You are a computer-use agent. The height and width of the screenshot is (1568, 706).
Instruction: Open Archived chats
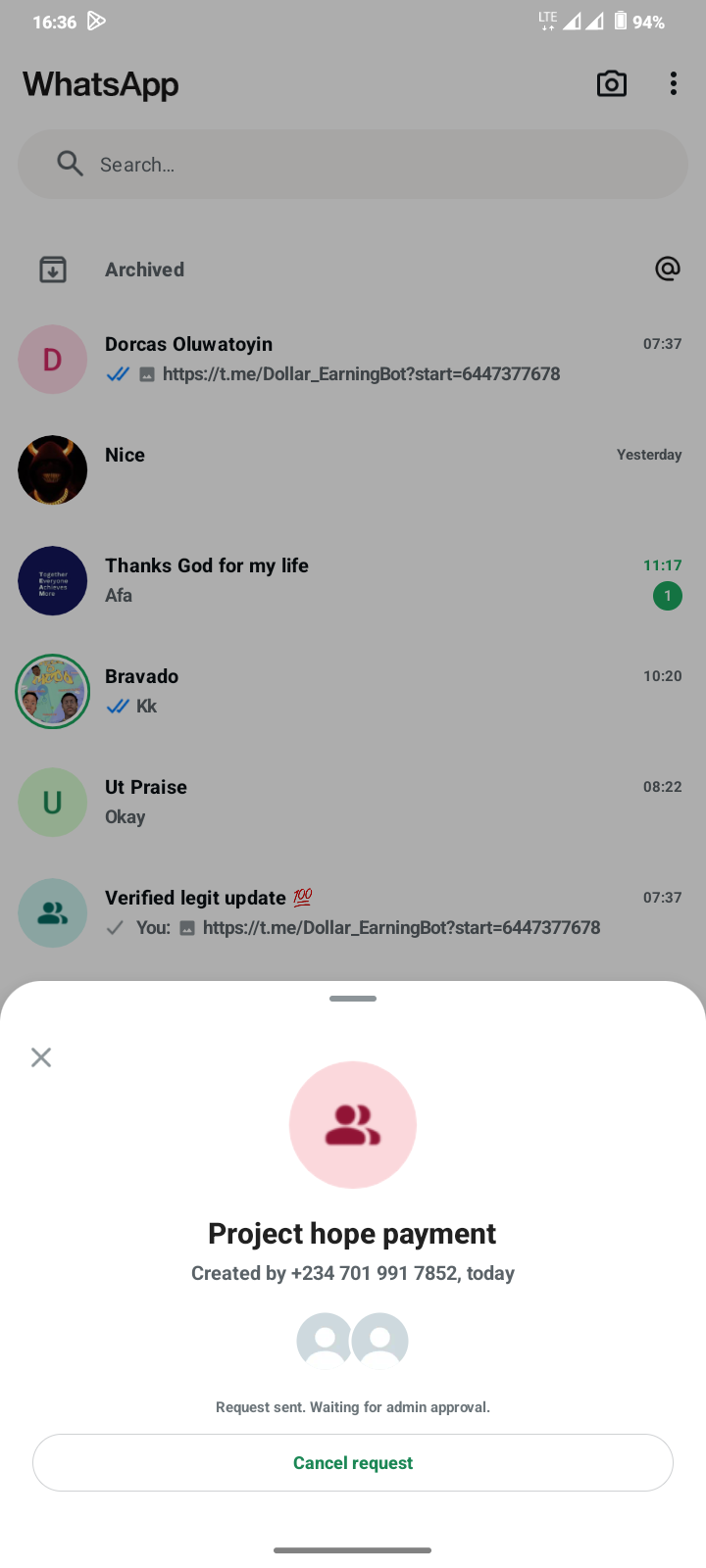pos(145,269)
